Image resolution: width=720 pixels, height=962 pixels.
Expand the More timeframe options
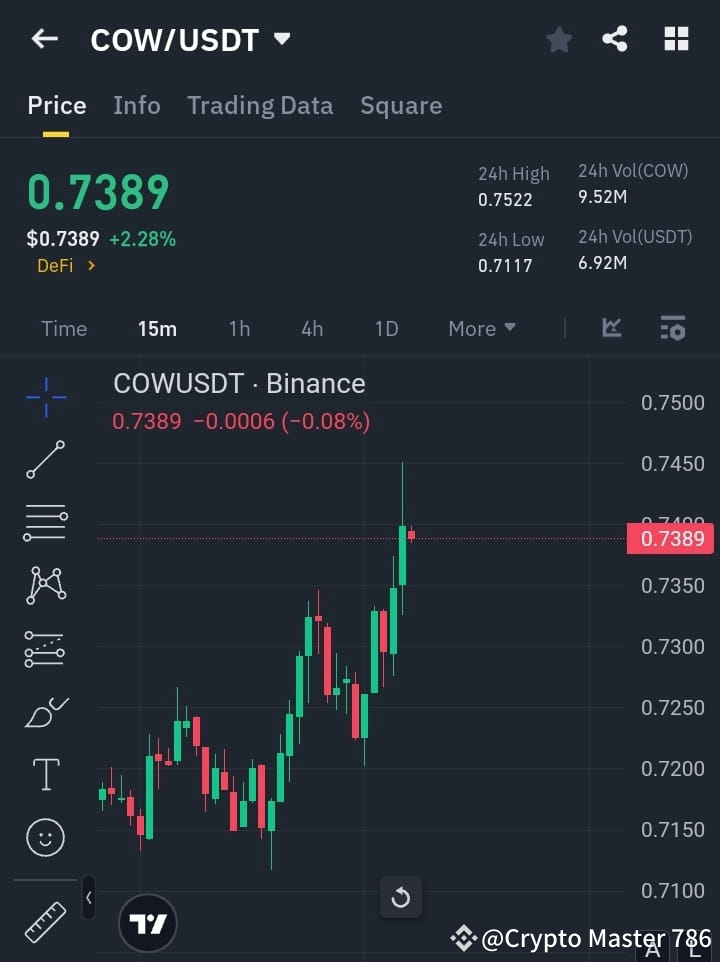[x=481, y=328]
